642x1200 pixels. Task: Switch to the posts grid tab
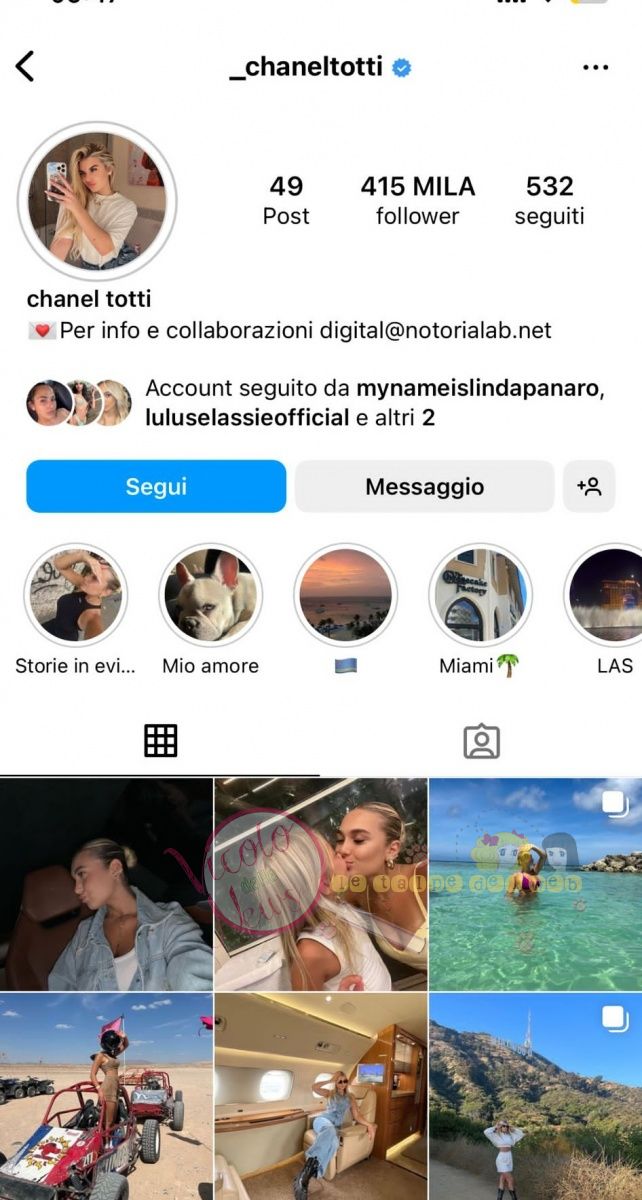(160, 741)
